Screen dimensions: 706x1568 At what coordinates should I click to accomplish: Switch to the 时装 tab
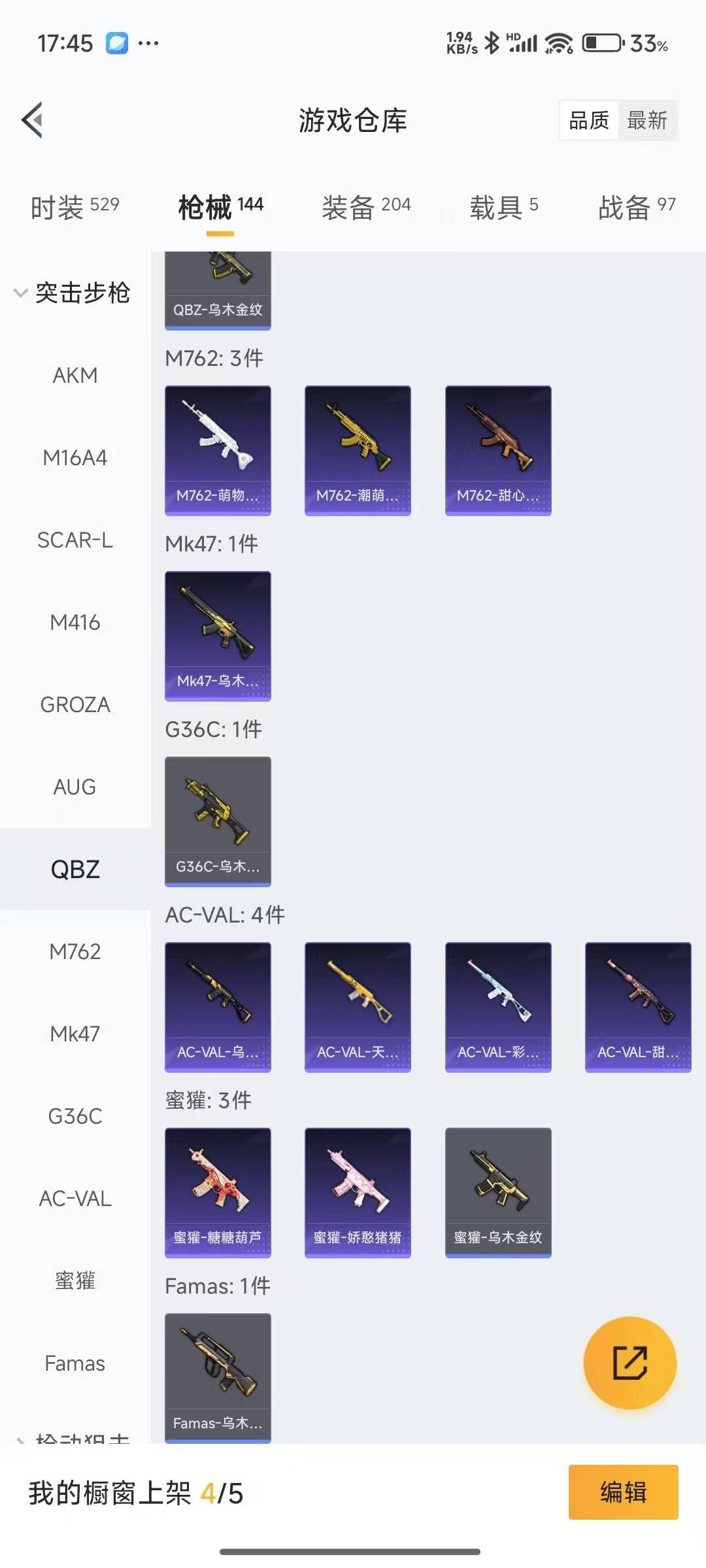(75, 207)
